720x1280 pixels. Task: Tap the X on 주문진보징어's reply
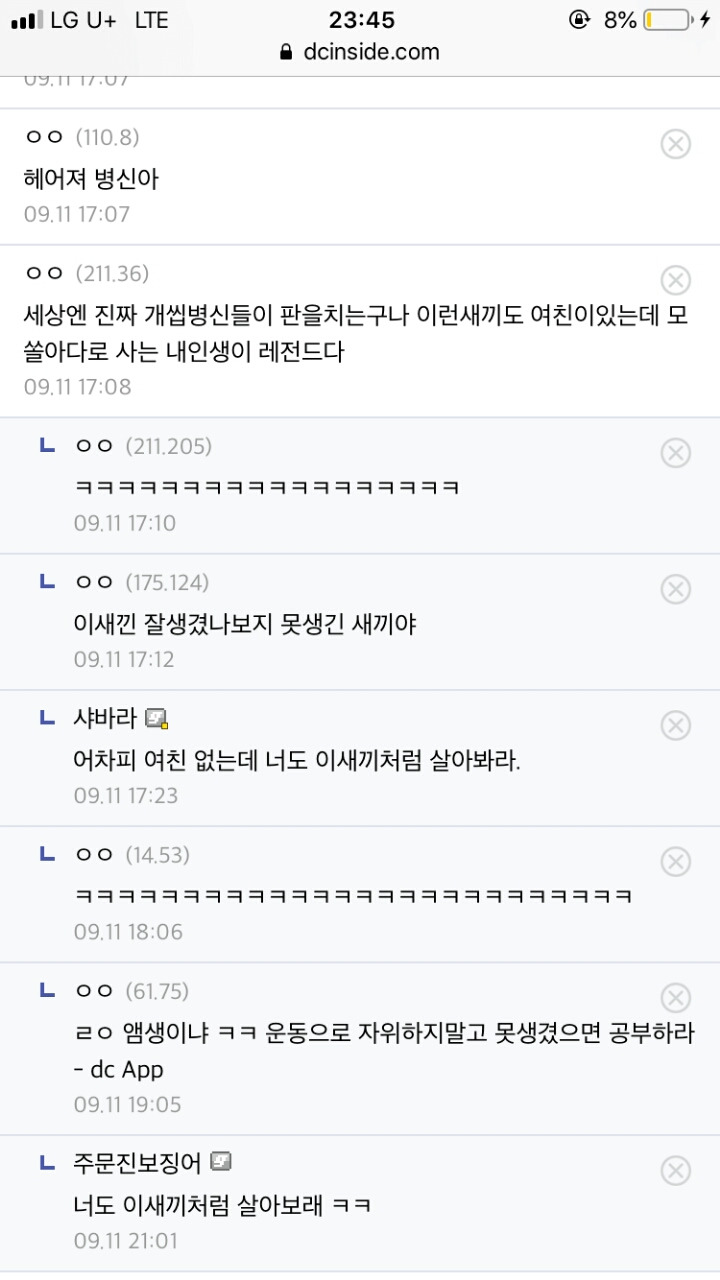pos(676,1170)
